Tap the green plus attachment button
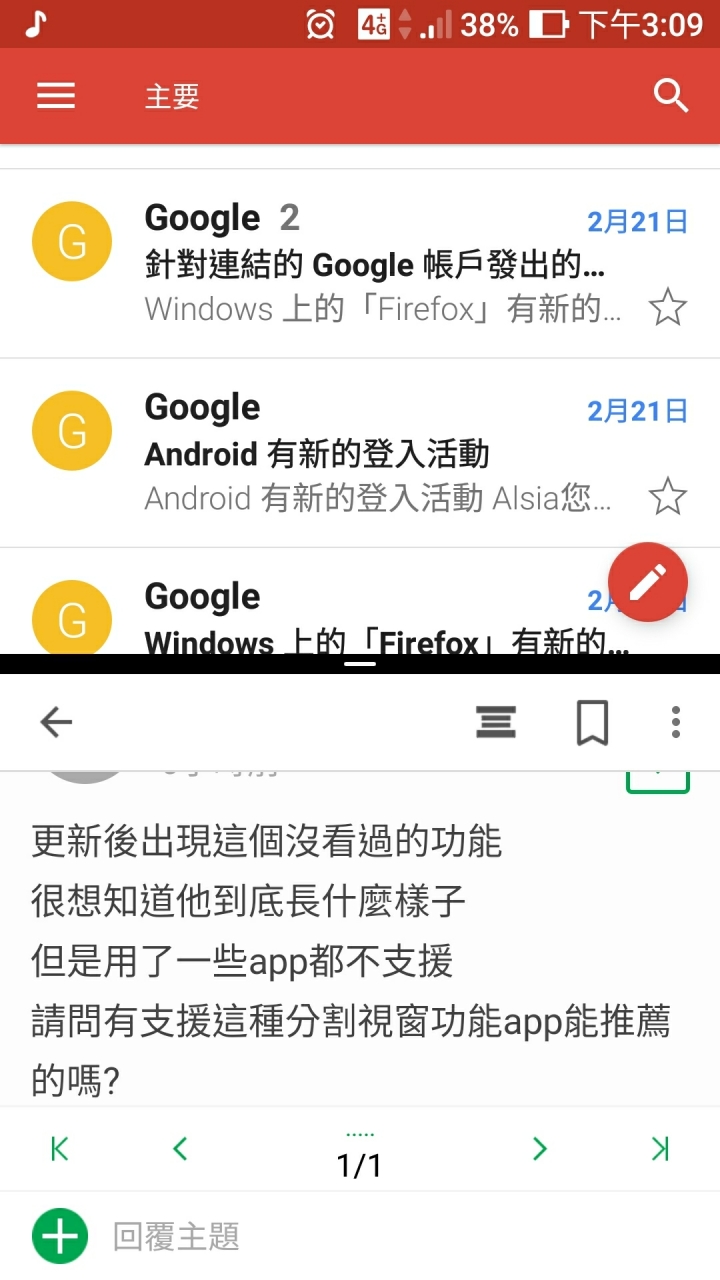 pos(60,1236)
